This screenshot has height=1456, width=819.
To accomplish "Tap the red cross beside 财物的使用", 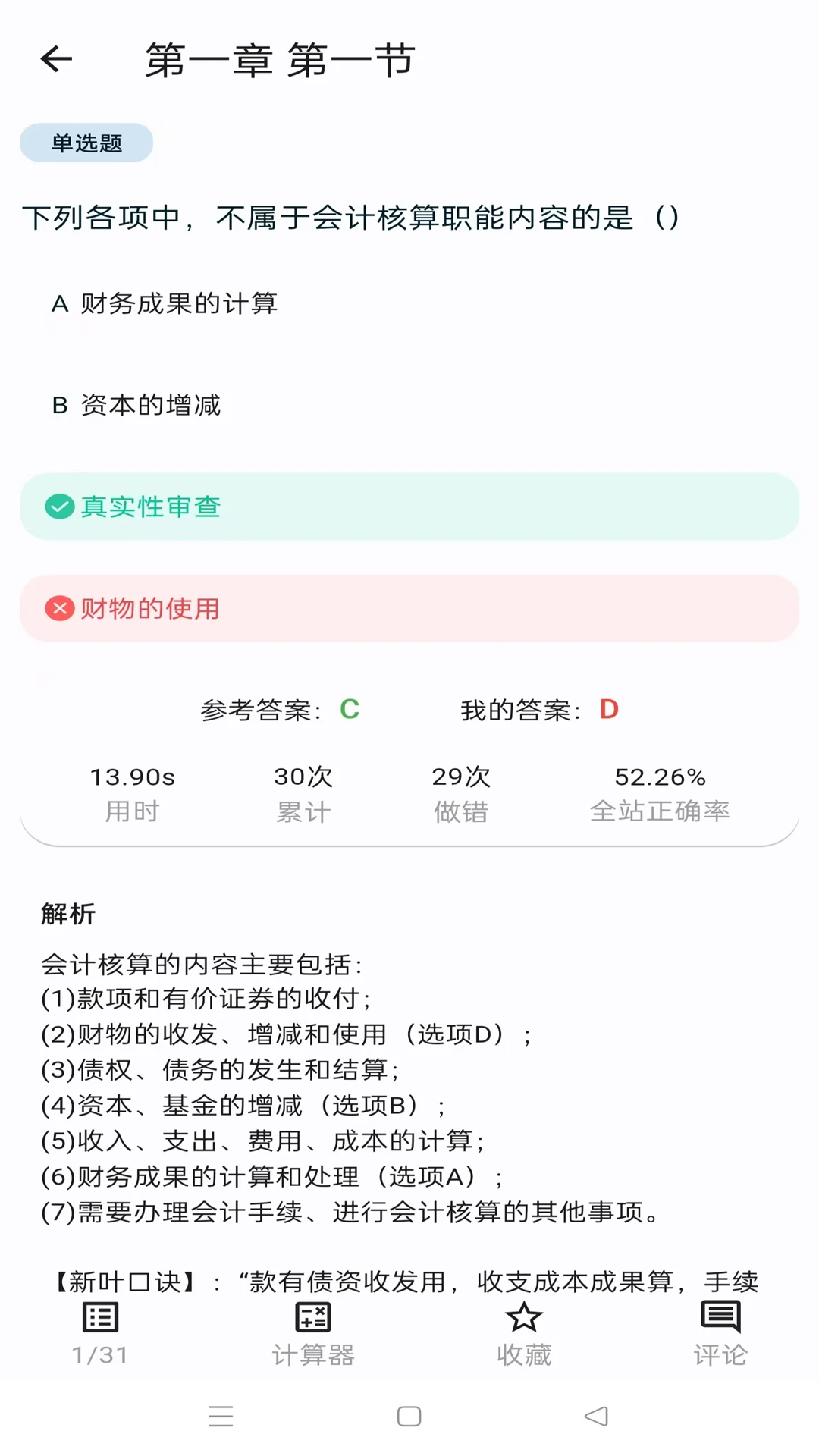I will (x=59, y=609).
